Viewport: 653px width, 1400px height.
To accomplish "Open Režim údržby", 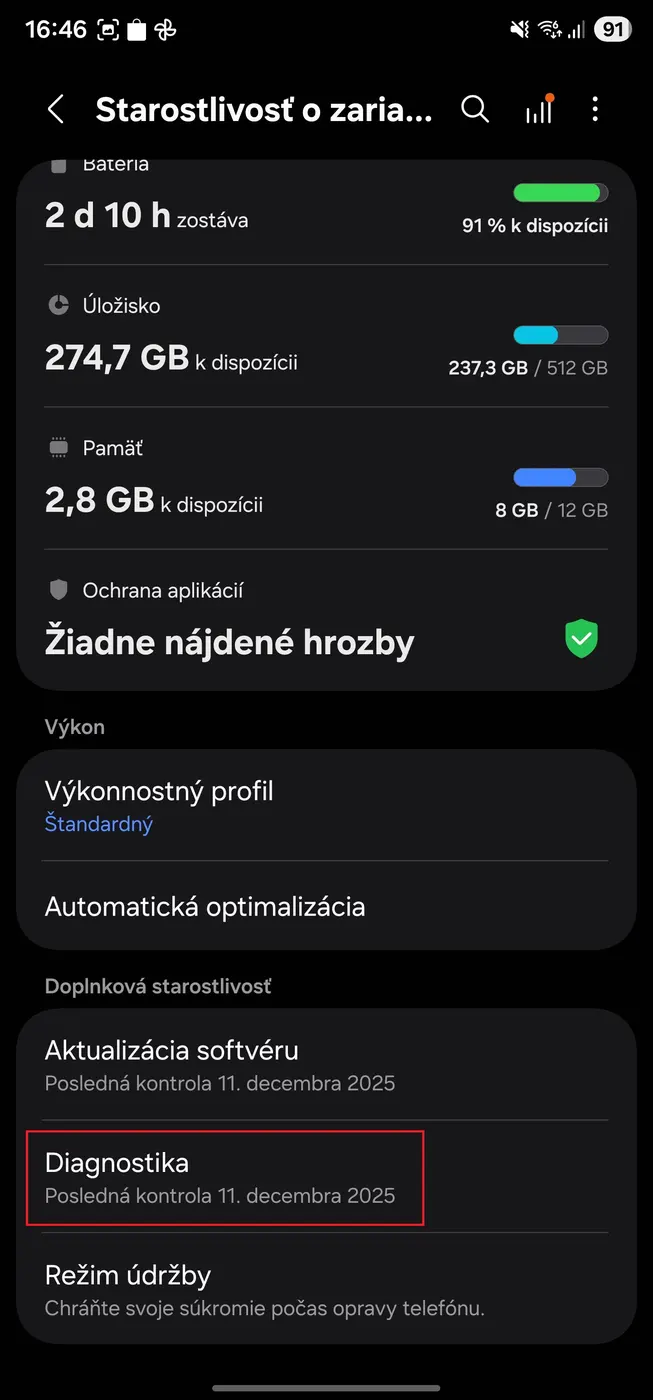I will [x=326, y=1289].
